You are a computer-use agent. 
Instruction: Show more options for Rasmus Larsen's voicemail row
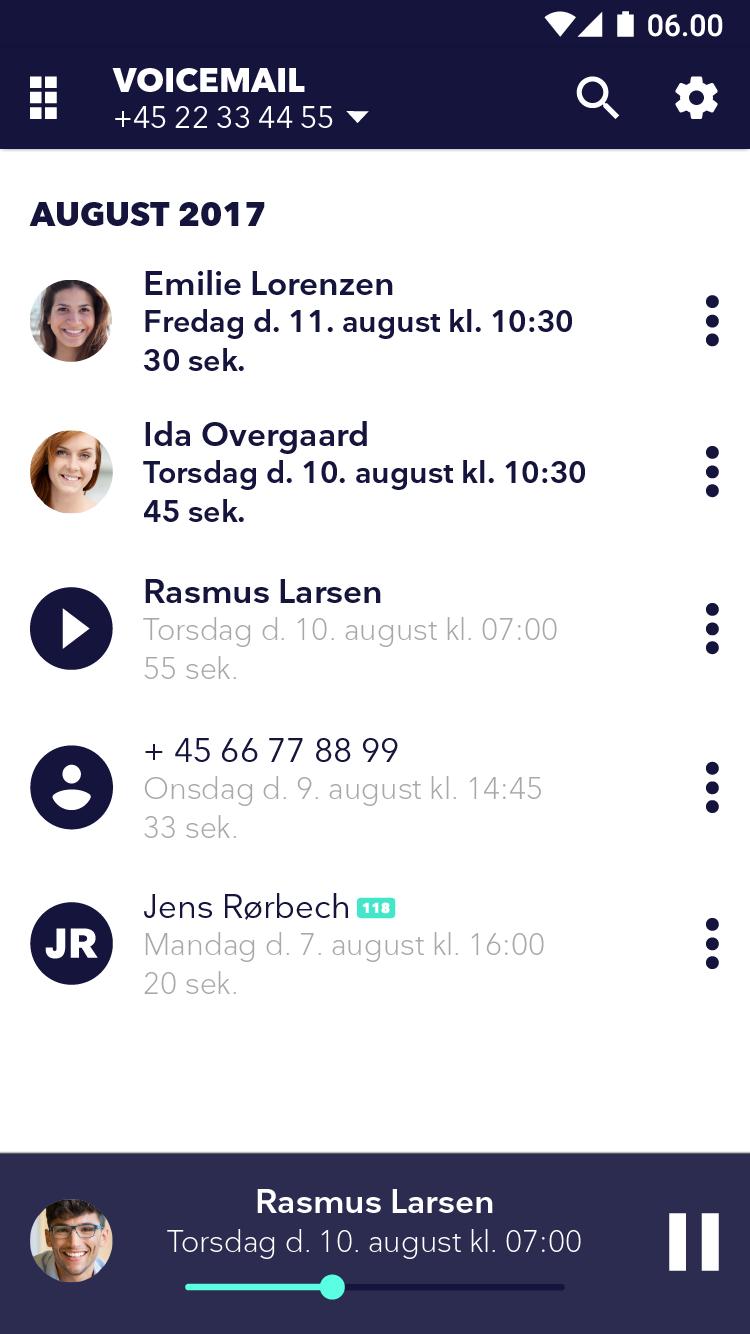712,629
